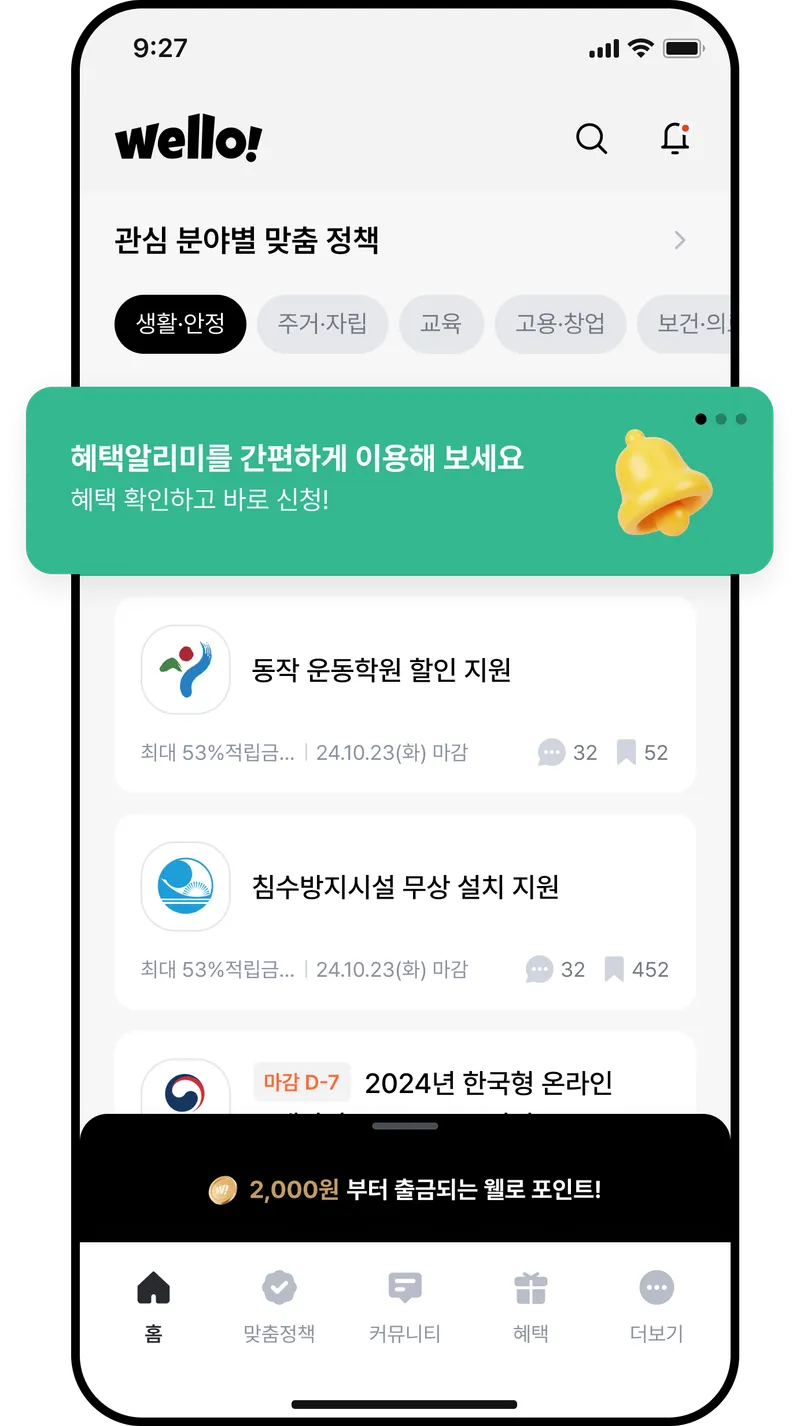Open the 침수방지시설 무상 설치 지원 card
Image resolution: width=800 pixels, height=1426 pixels.
(x=404, y=887)
